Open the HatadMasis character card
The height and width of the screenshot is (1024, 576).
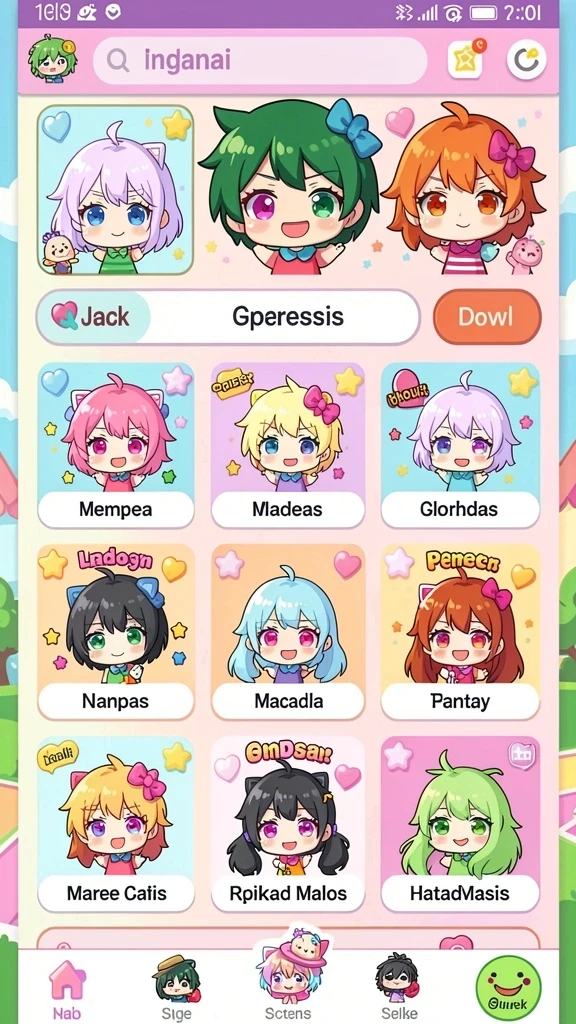(x=460, y=824)
